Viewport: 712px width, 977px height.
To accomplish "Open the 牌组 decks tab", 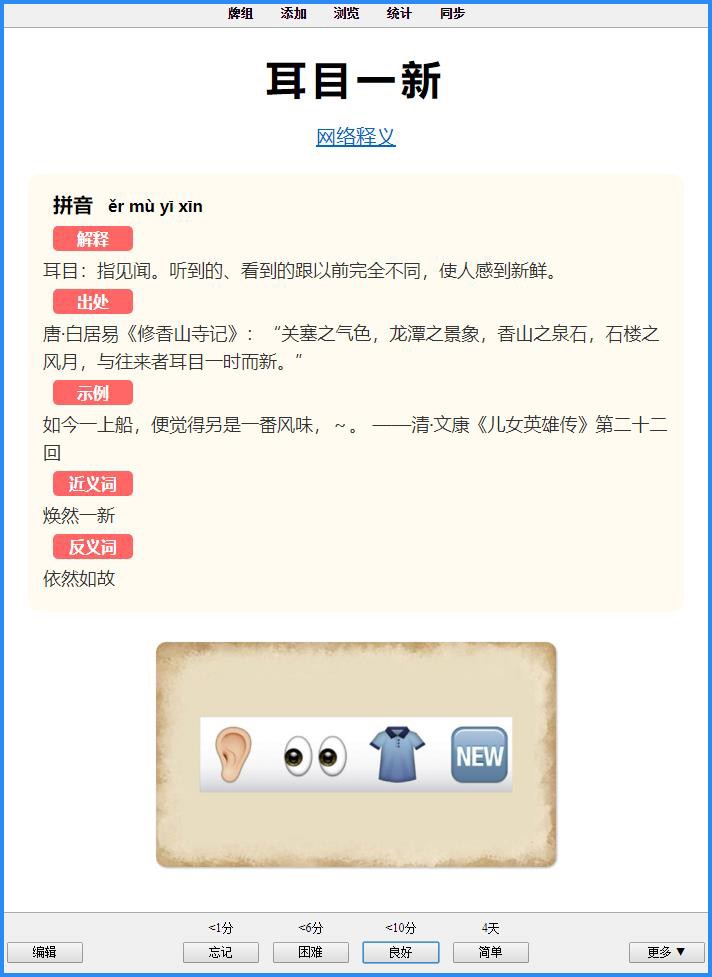I will (240, 13).
